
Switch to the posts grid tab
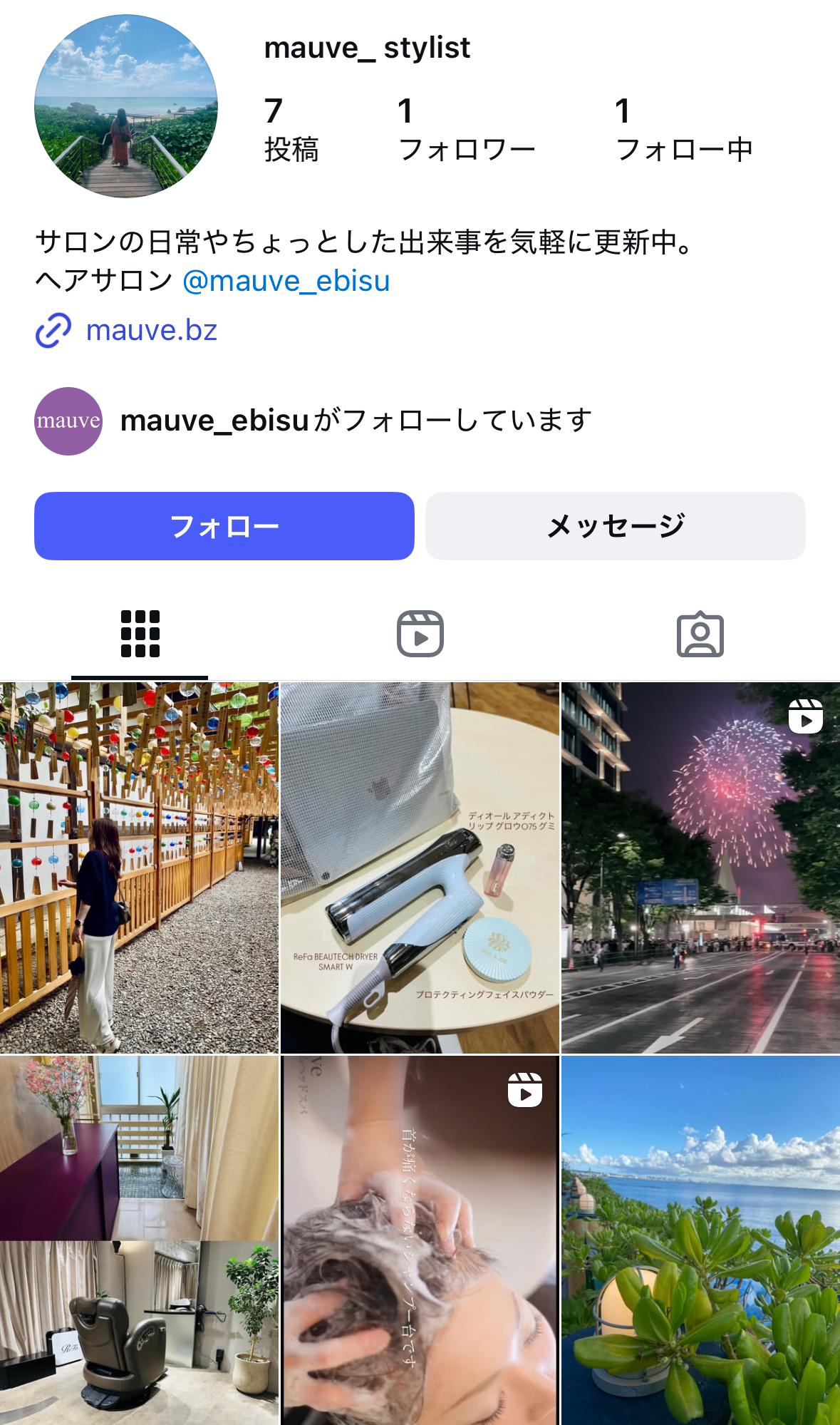point(140,633)
